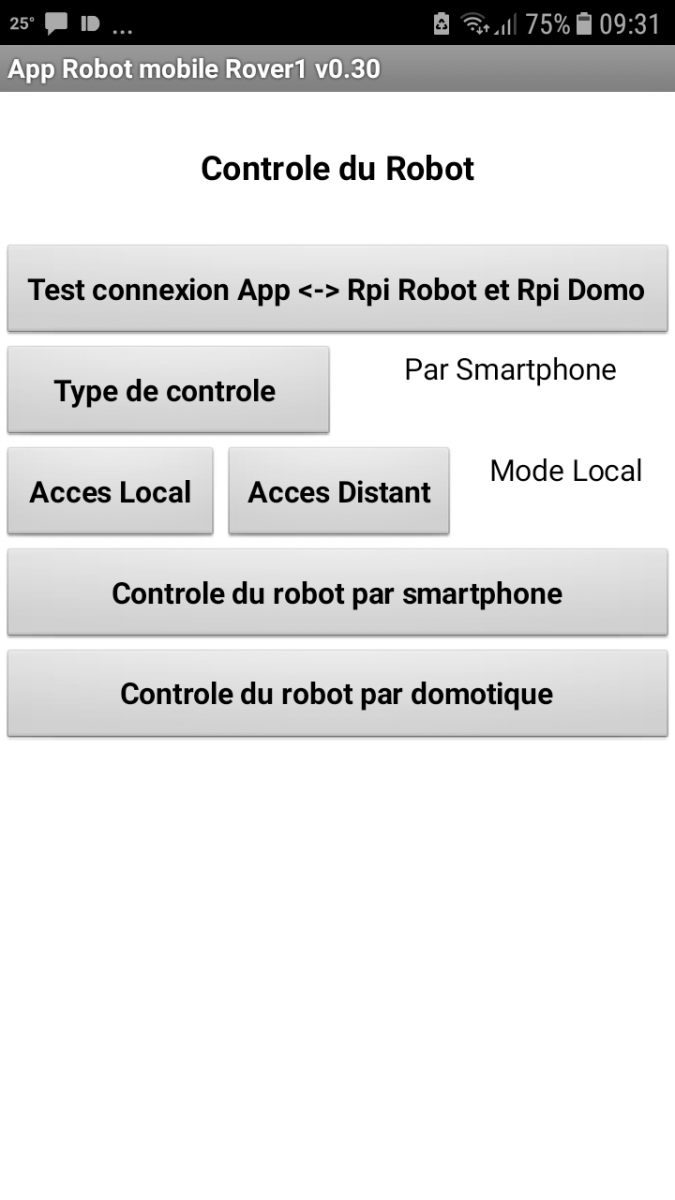
Task: Tap the Type de controle button
Action: point(168,390)
